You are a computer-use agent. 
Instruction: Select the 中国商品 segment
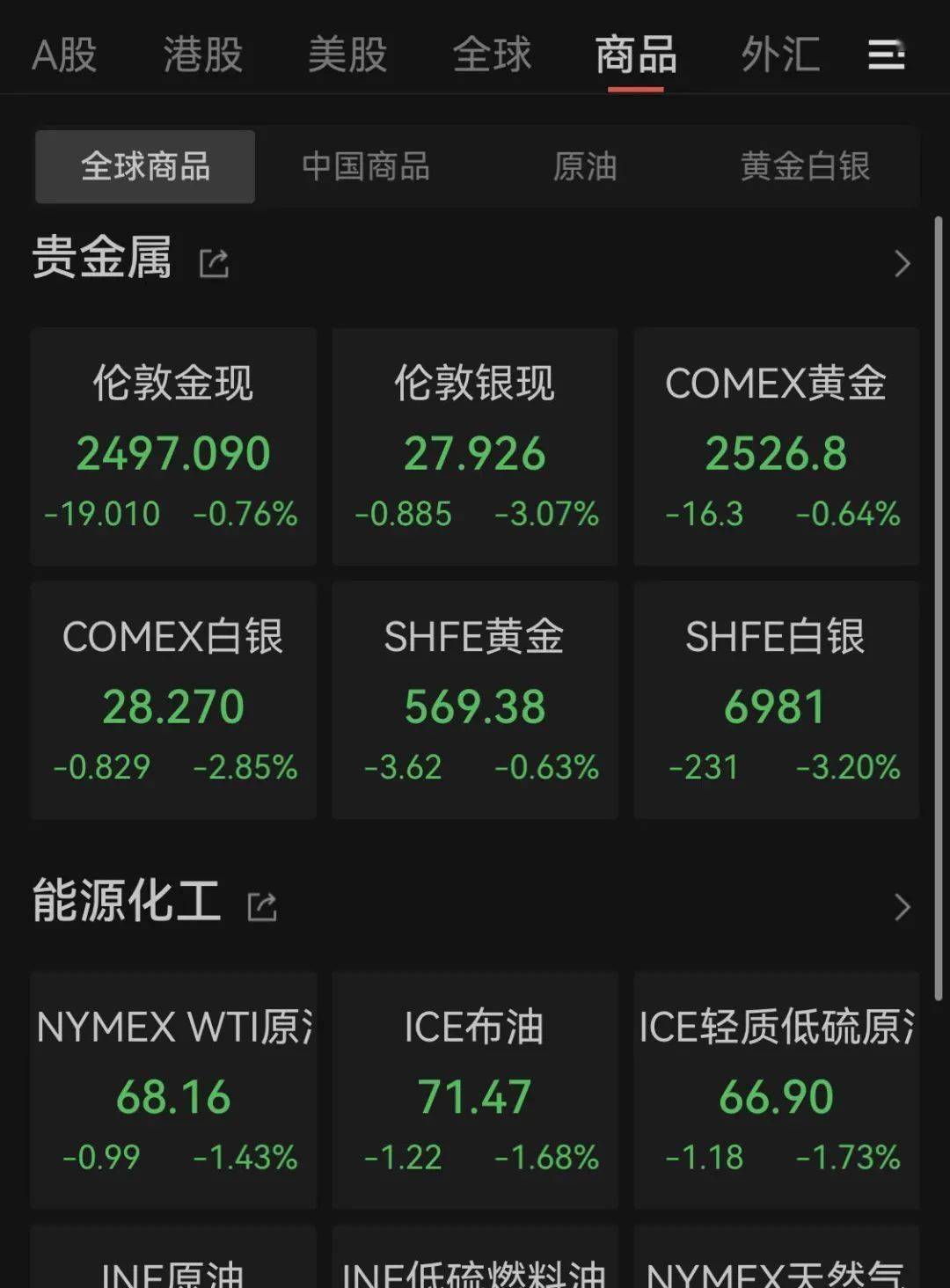(x=366, y=166)
